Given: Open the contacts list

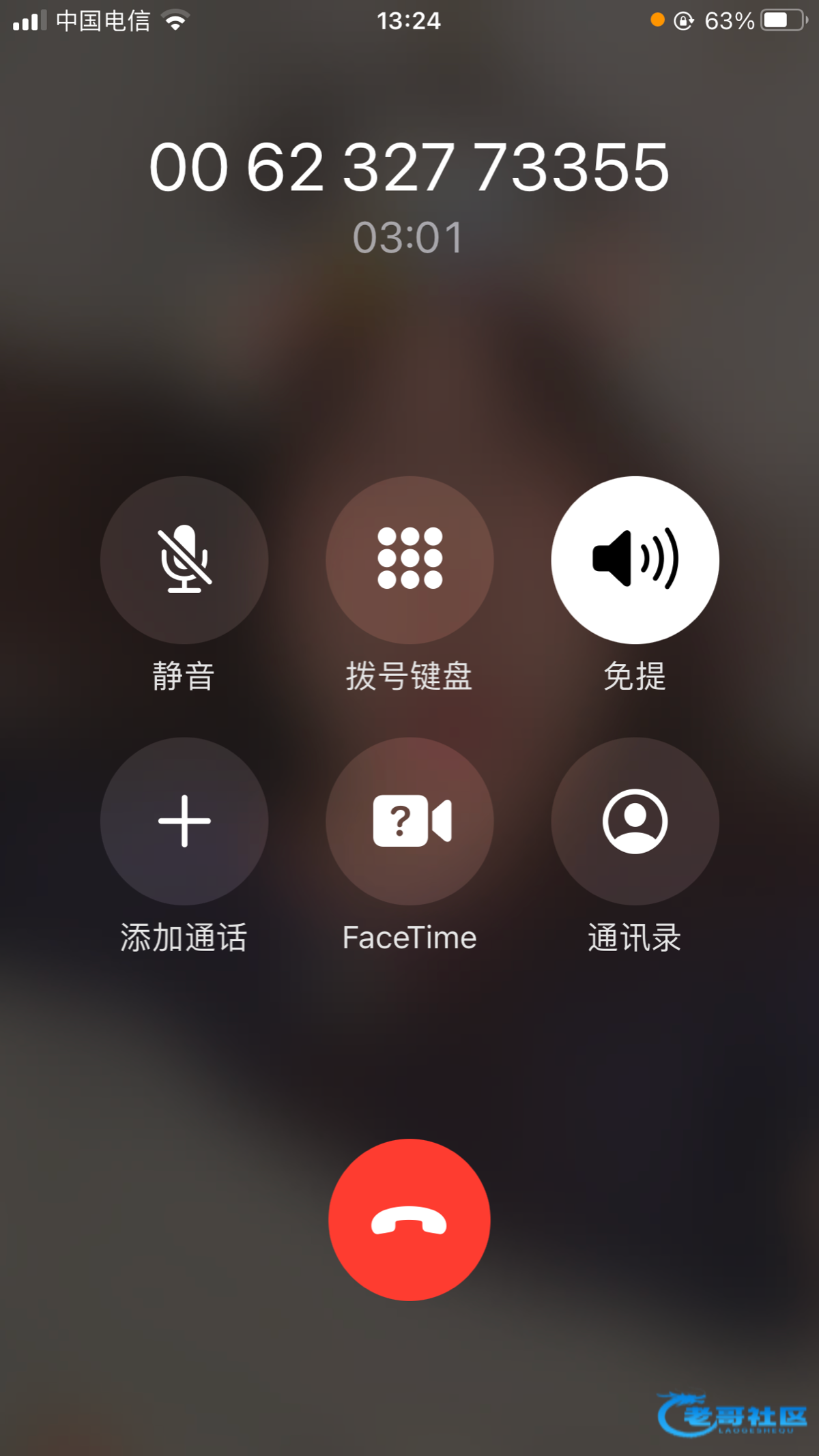Looking at the screenshot, I should click(x=635, y=821).
